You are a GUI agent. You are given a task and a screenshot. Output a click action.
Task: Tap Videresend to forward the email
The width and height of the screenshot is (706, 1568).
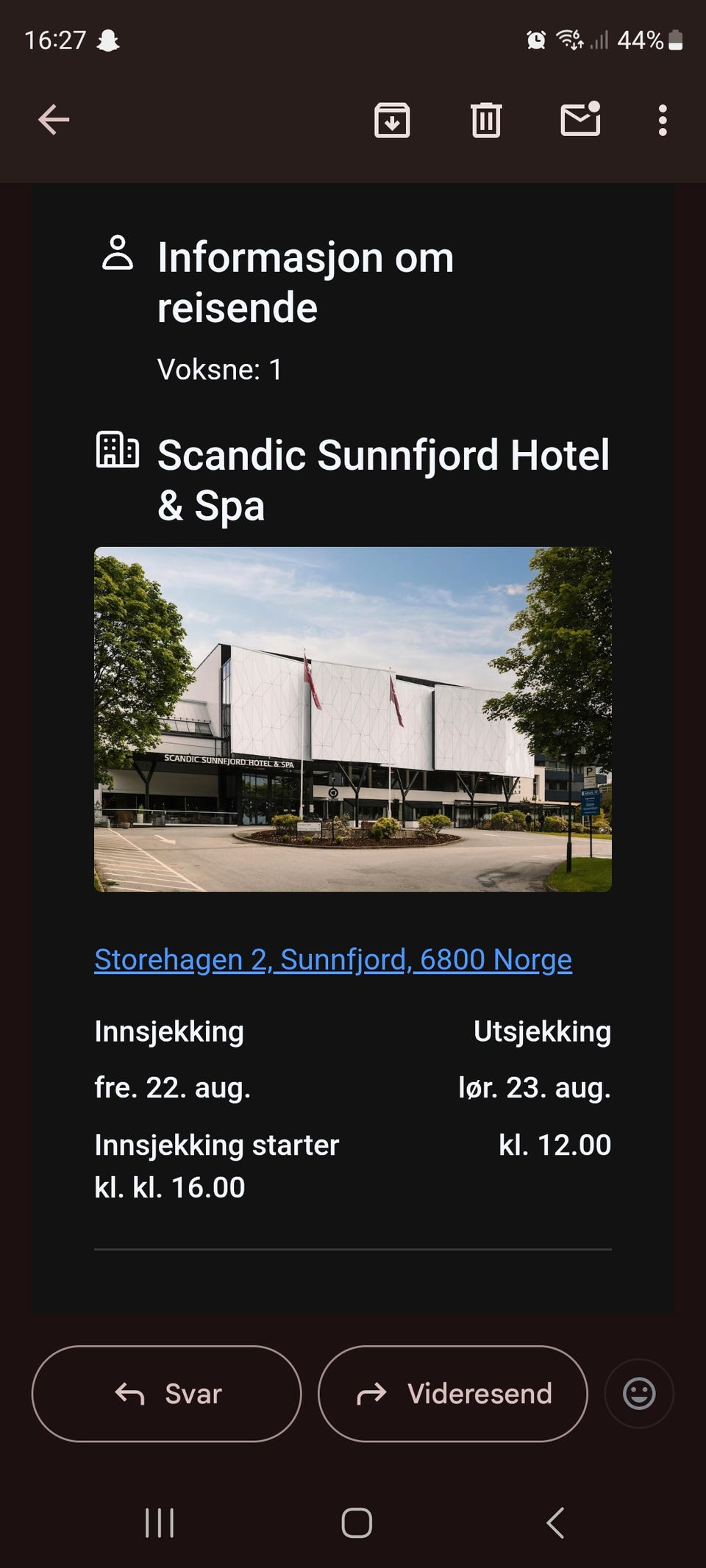pos(452,1392)
